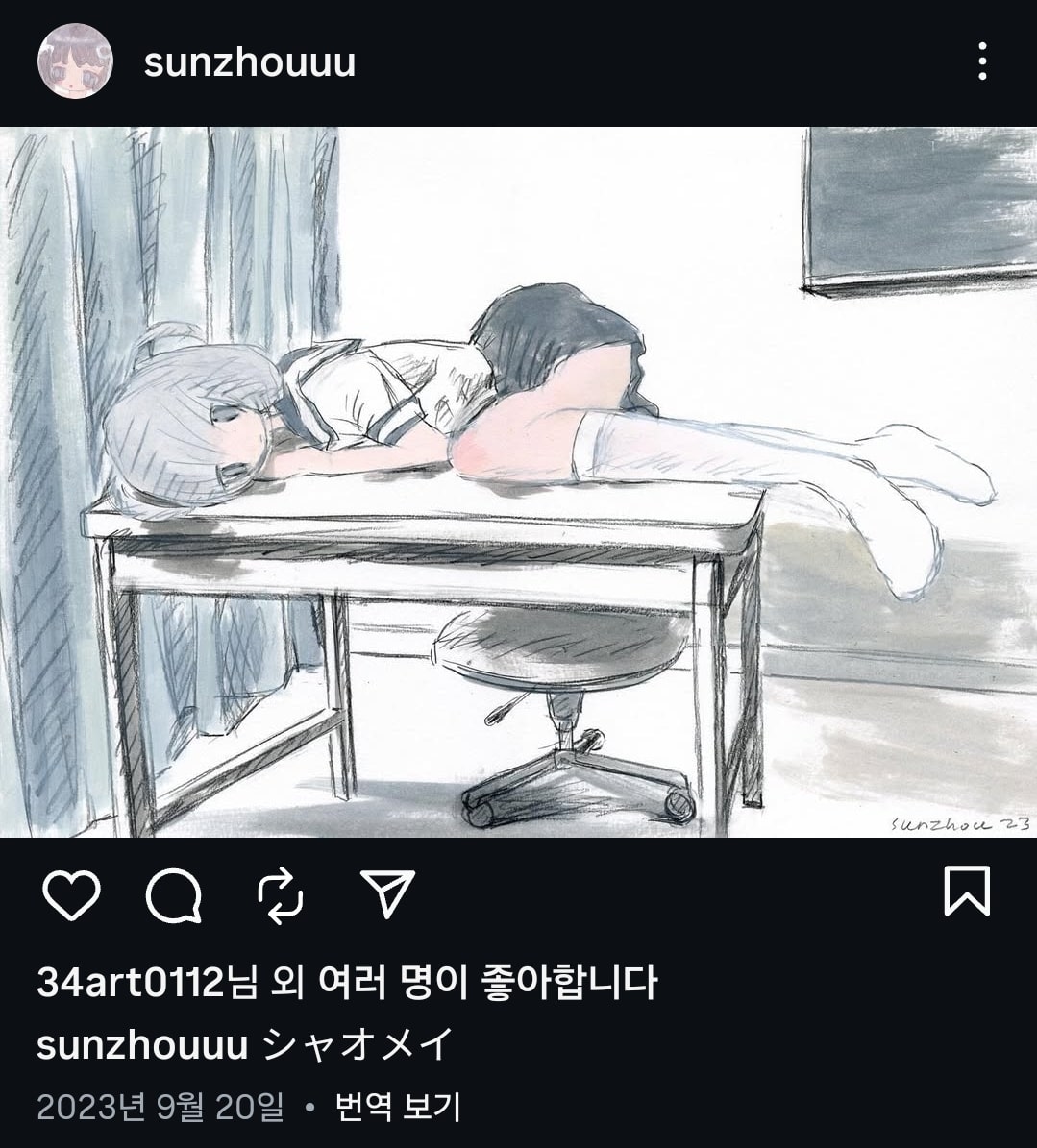Open sunzhouuu's profile from the caption

click(142, 1044)
